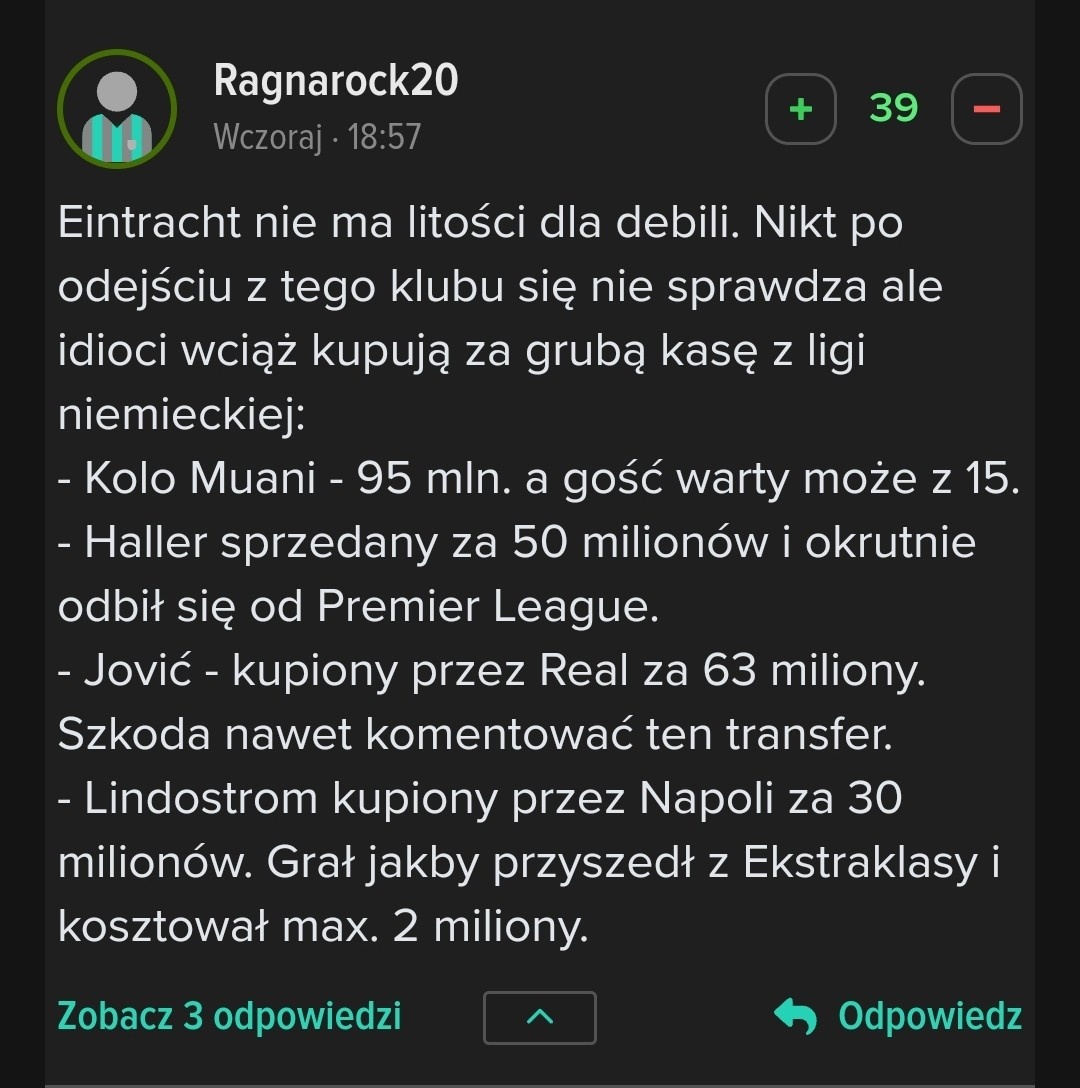The width and height of the screenshot is (1080, 1088).
Task: Downvote the comment with the minus button
Action: 986,108
